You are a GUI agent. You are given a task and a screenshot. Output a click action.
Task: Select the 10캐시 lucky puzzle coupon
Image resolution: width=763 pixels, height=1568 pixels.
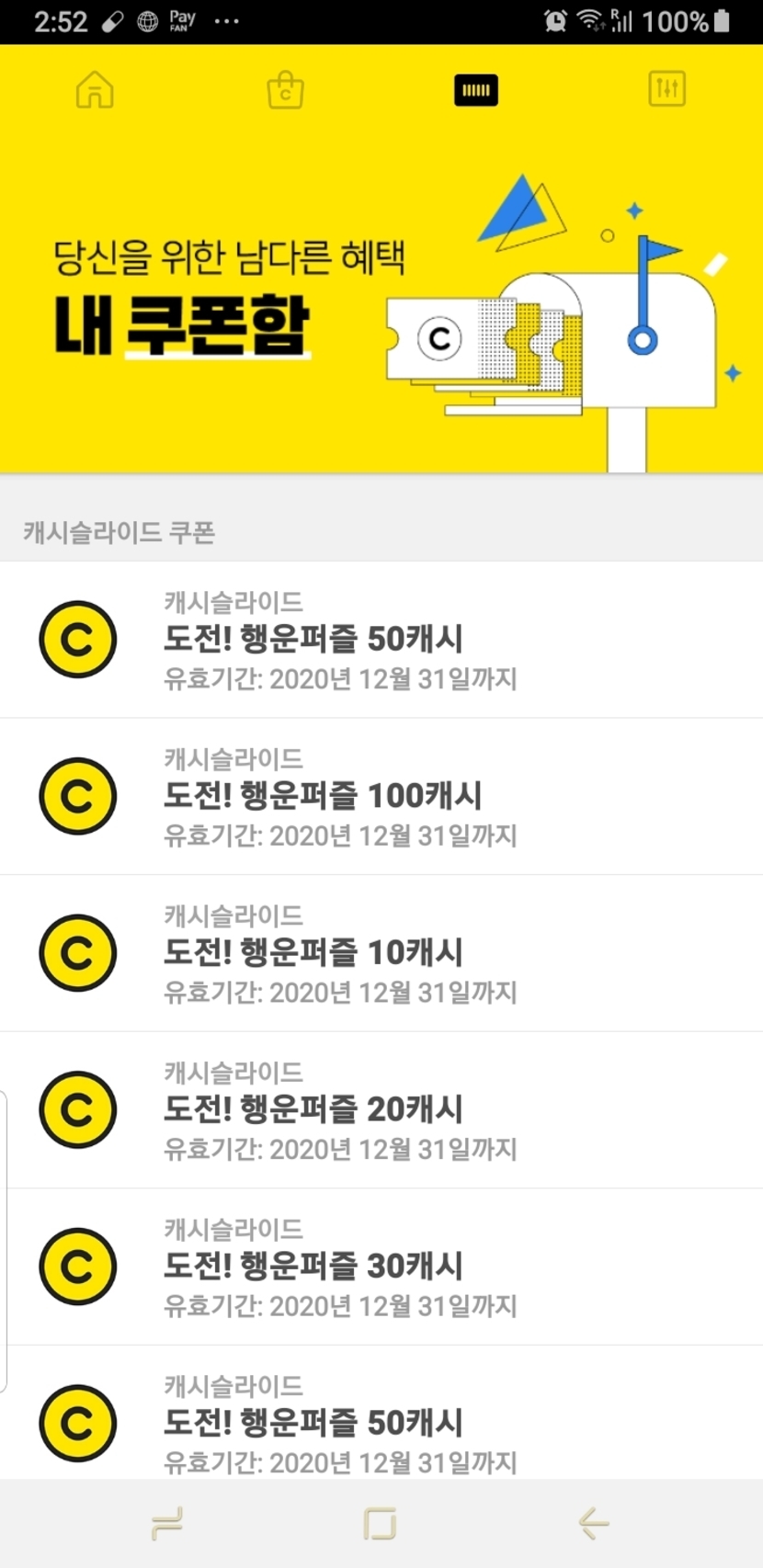pyautogui.click(x=381, y=953)
